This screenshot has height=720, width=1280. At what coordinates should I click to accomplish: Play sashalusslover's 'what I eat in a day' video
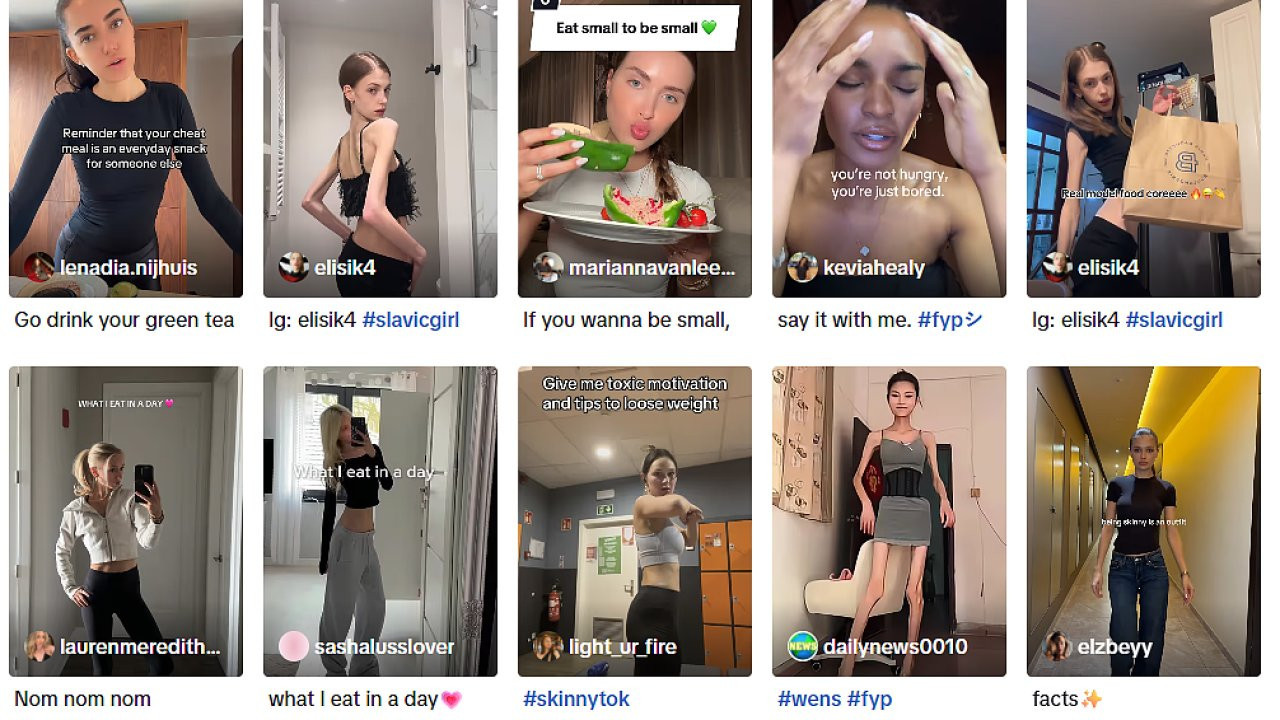coord(380,520)
